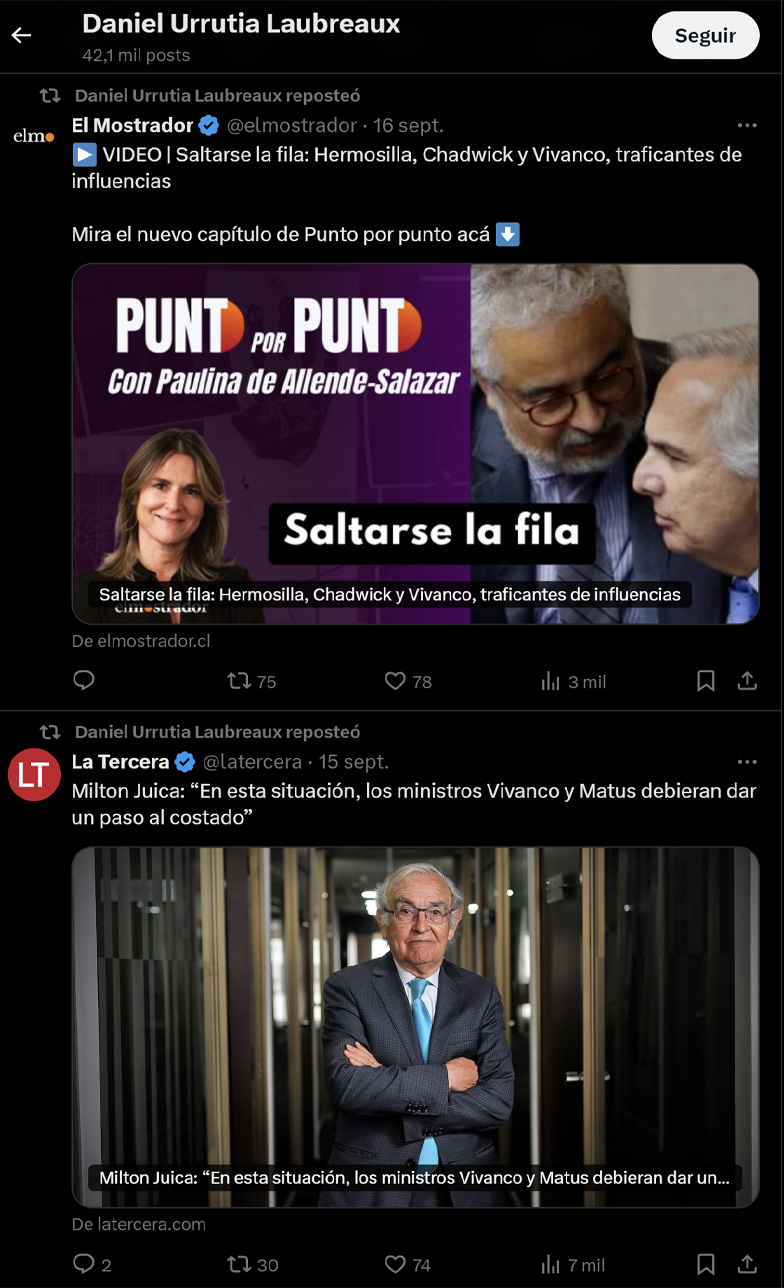Open La Tercera's profile avatar
Screen dimensions: 784x1288
[34, 774]
